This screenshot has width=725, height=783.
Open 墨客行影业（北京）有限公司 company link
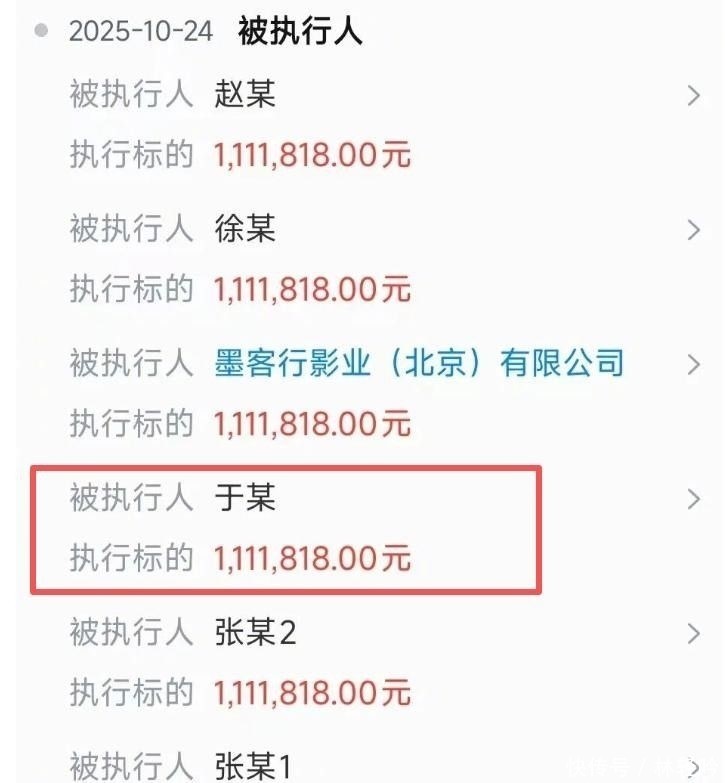(419, 363)
